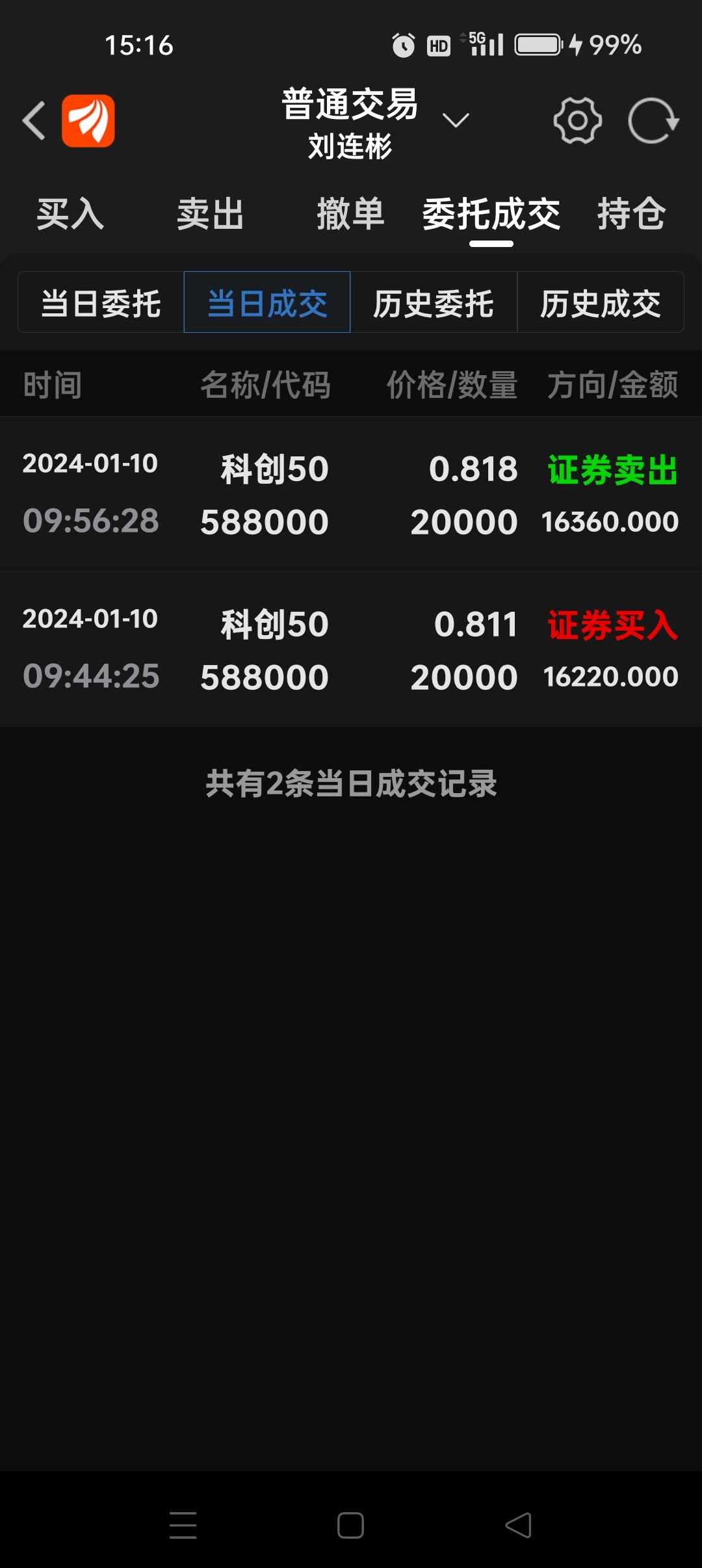The image size is (702, 1568).
Task: Switch to the 买入 tab
Action: tap(70, 215)
